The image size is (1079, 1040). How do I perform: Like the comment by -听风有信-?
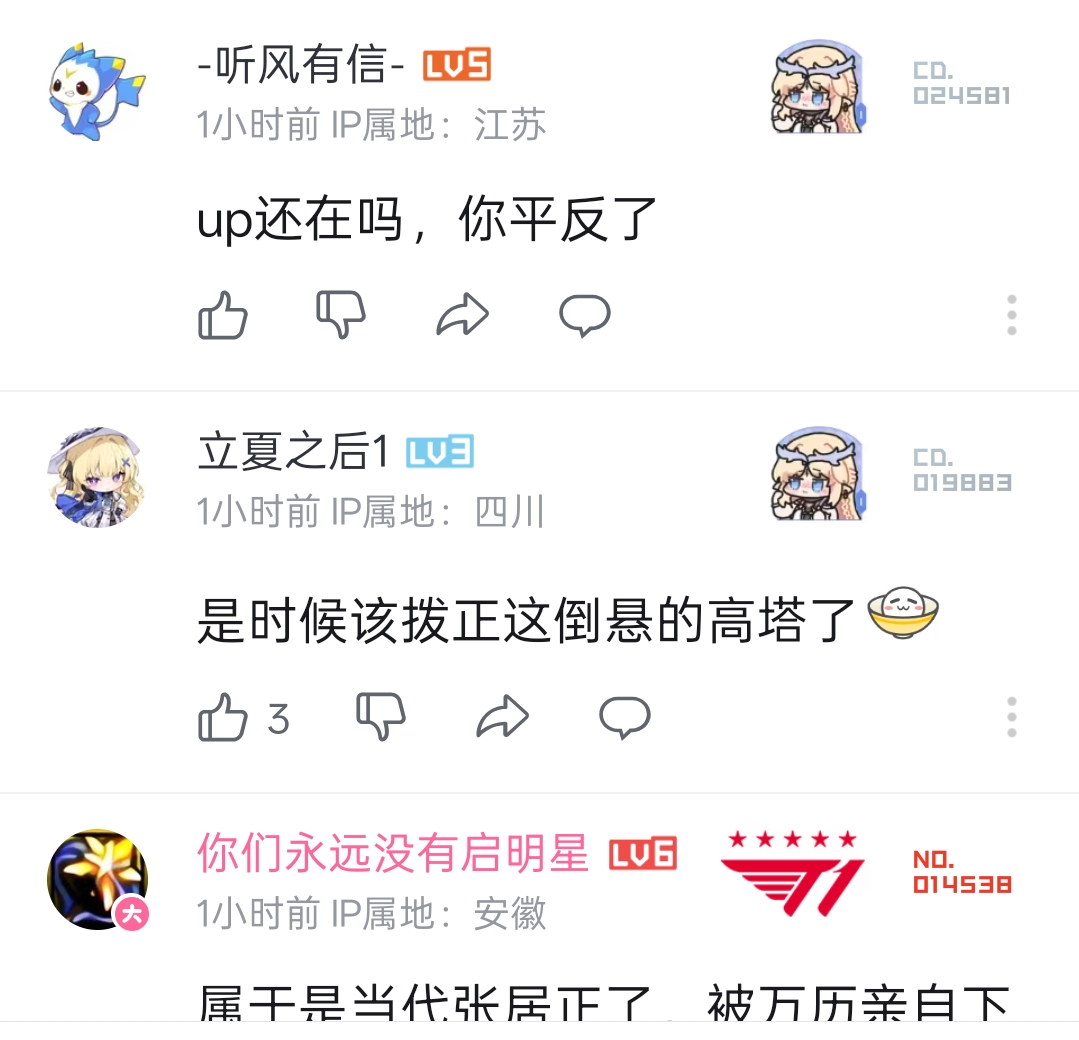pyautogui.click(x=223, y=316)
